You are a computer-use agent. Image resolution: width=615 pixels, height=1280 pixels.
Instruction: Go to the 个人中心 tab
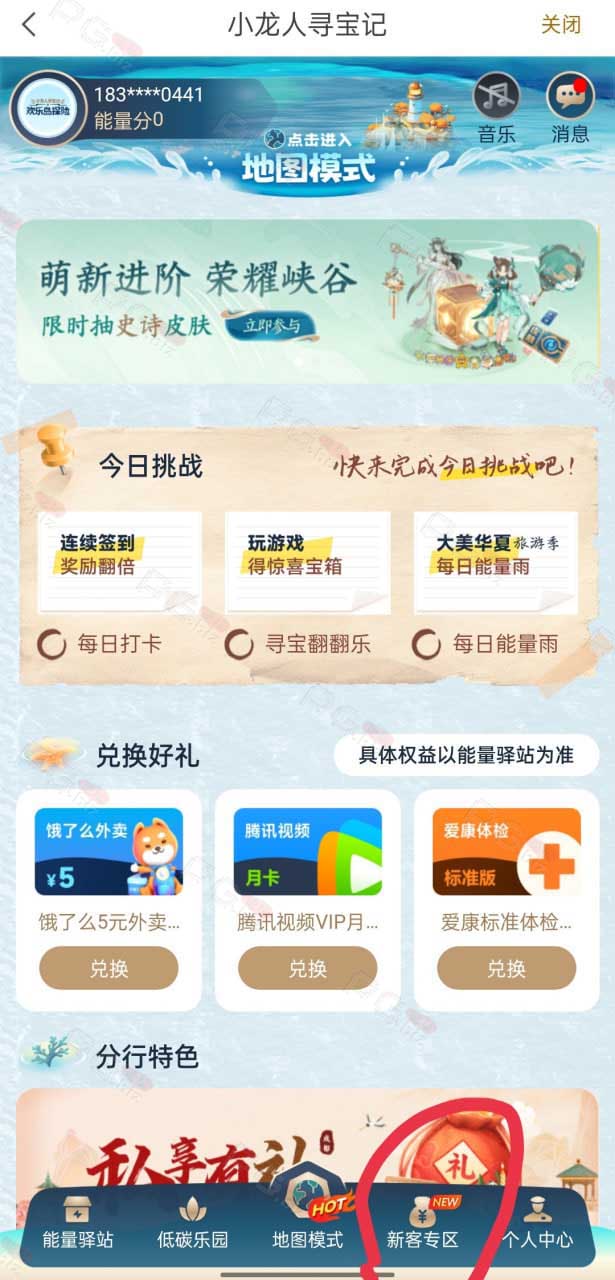tap(538, 1225)
